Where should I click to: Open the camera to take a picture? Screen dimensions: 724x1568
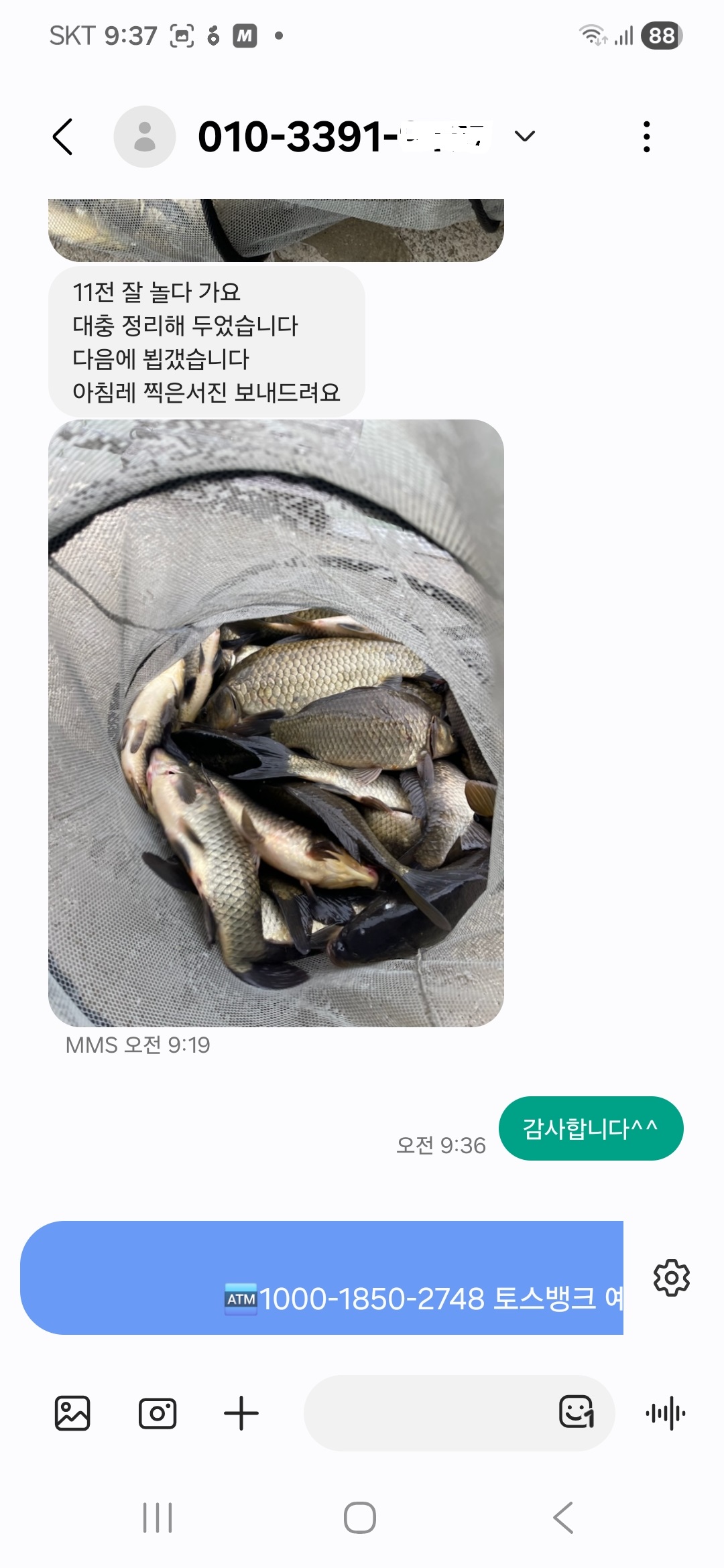158,1413
